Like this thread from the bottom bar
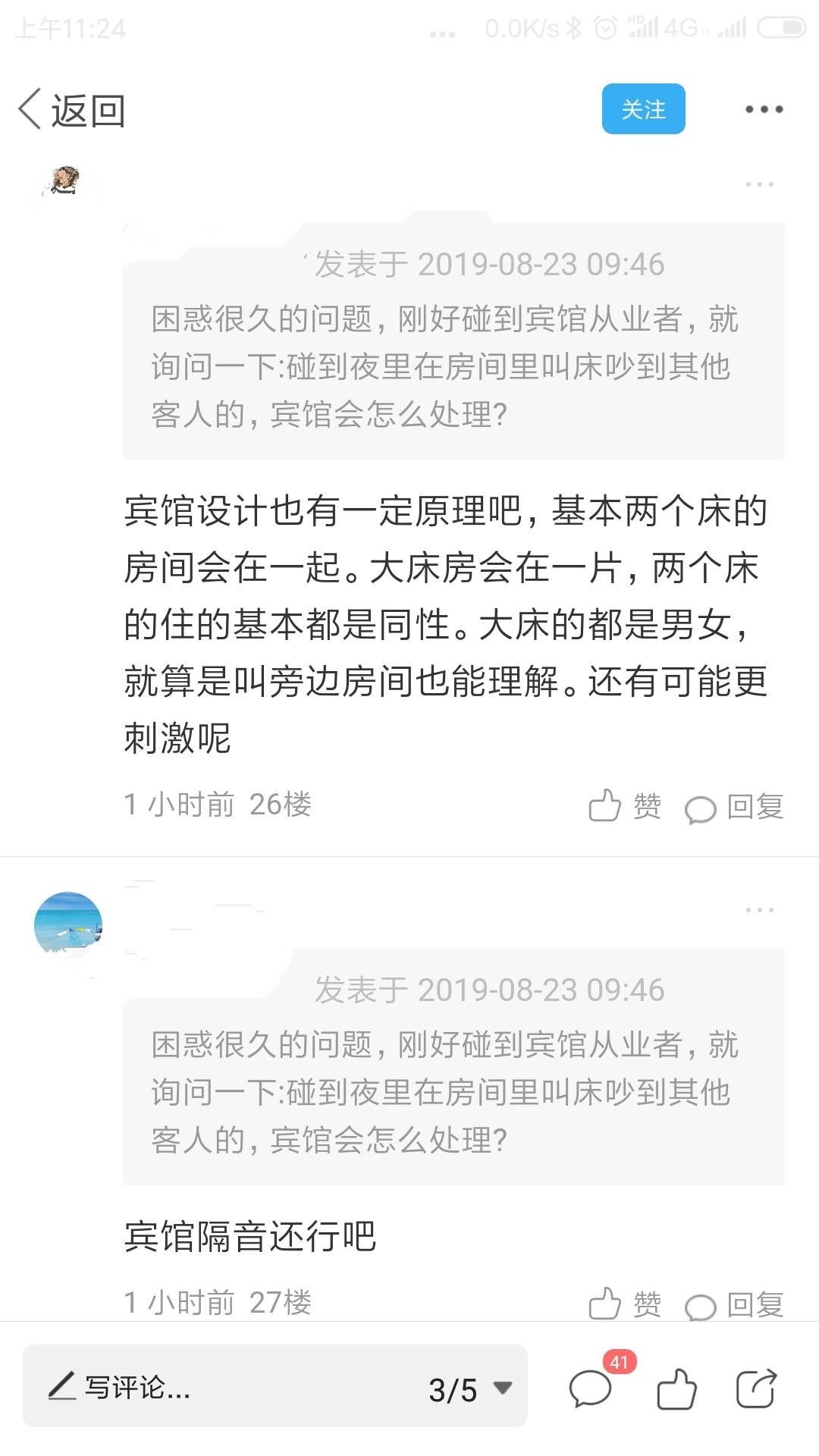 pyautogui.click(x=676, y=1389)
